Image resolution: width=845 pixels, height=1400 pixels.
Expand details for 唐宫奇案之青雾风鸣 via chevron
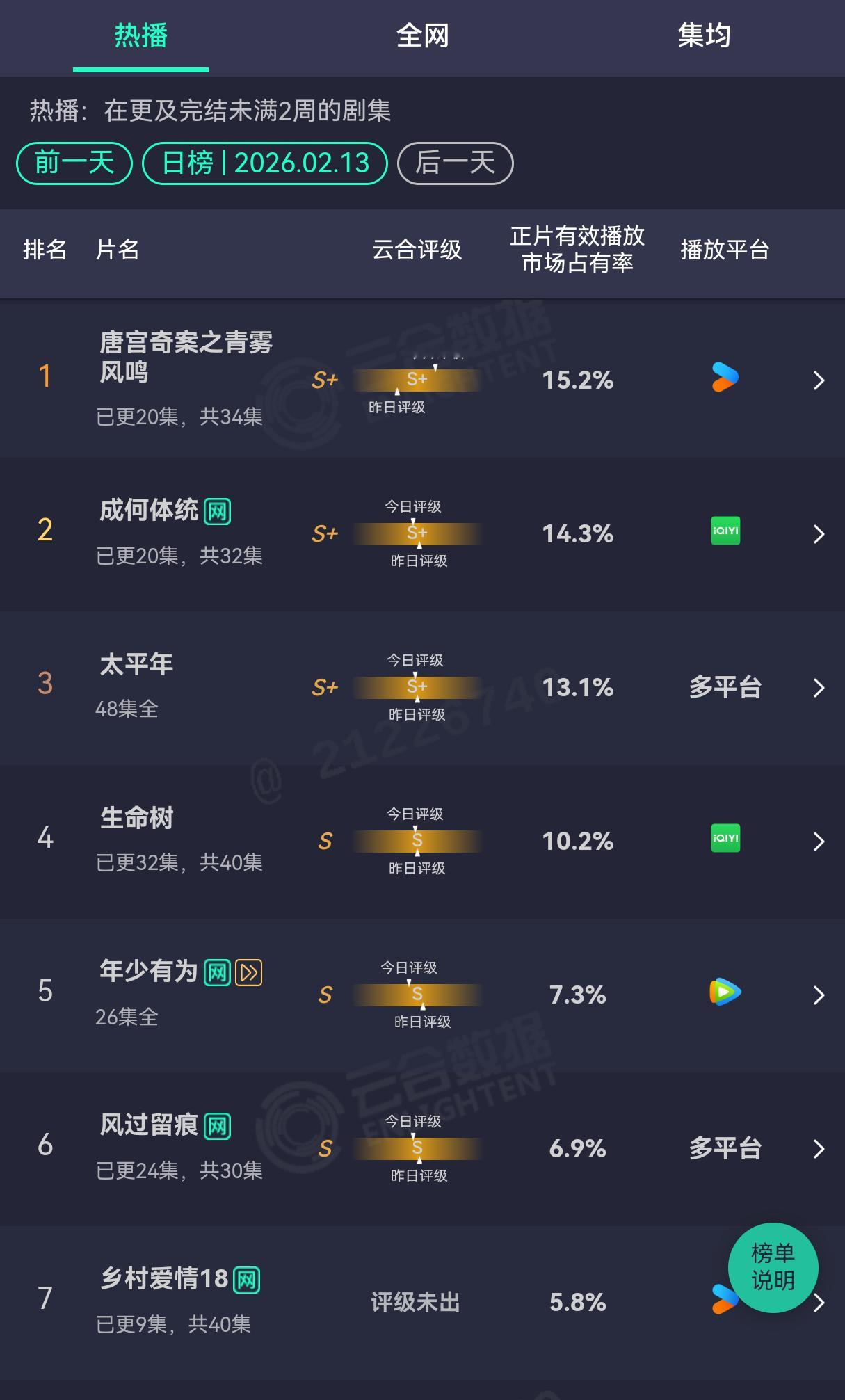(819, 380)
